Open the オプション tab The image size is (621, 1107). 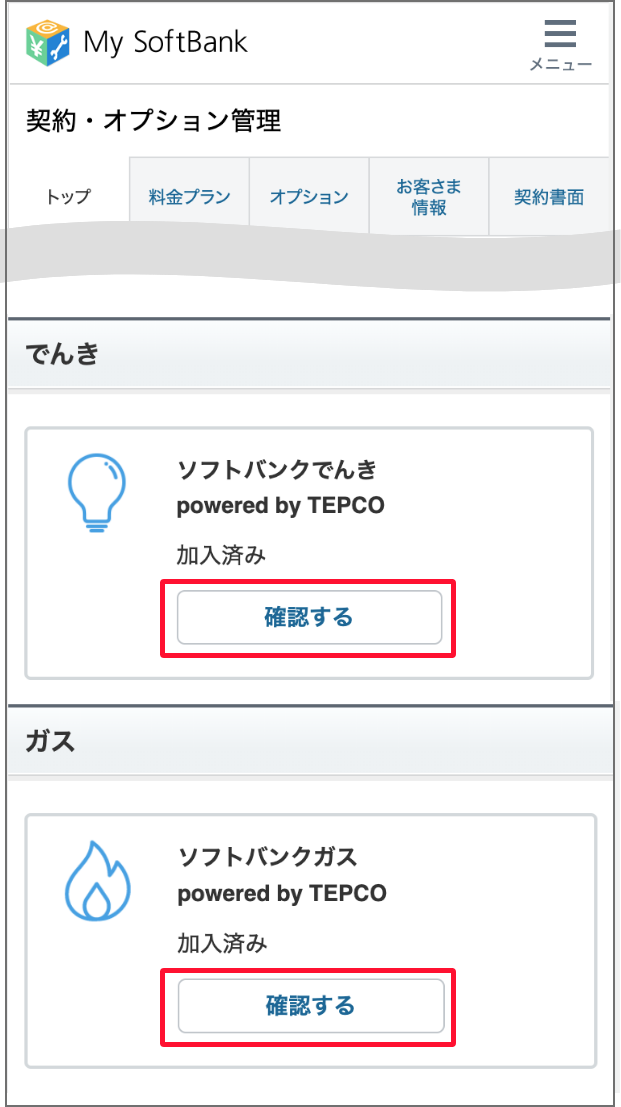tap(309, 197)
